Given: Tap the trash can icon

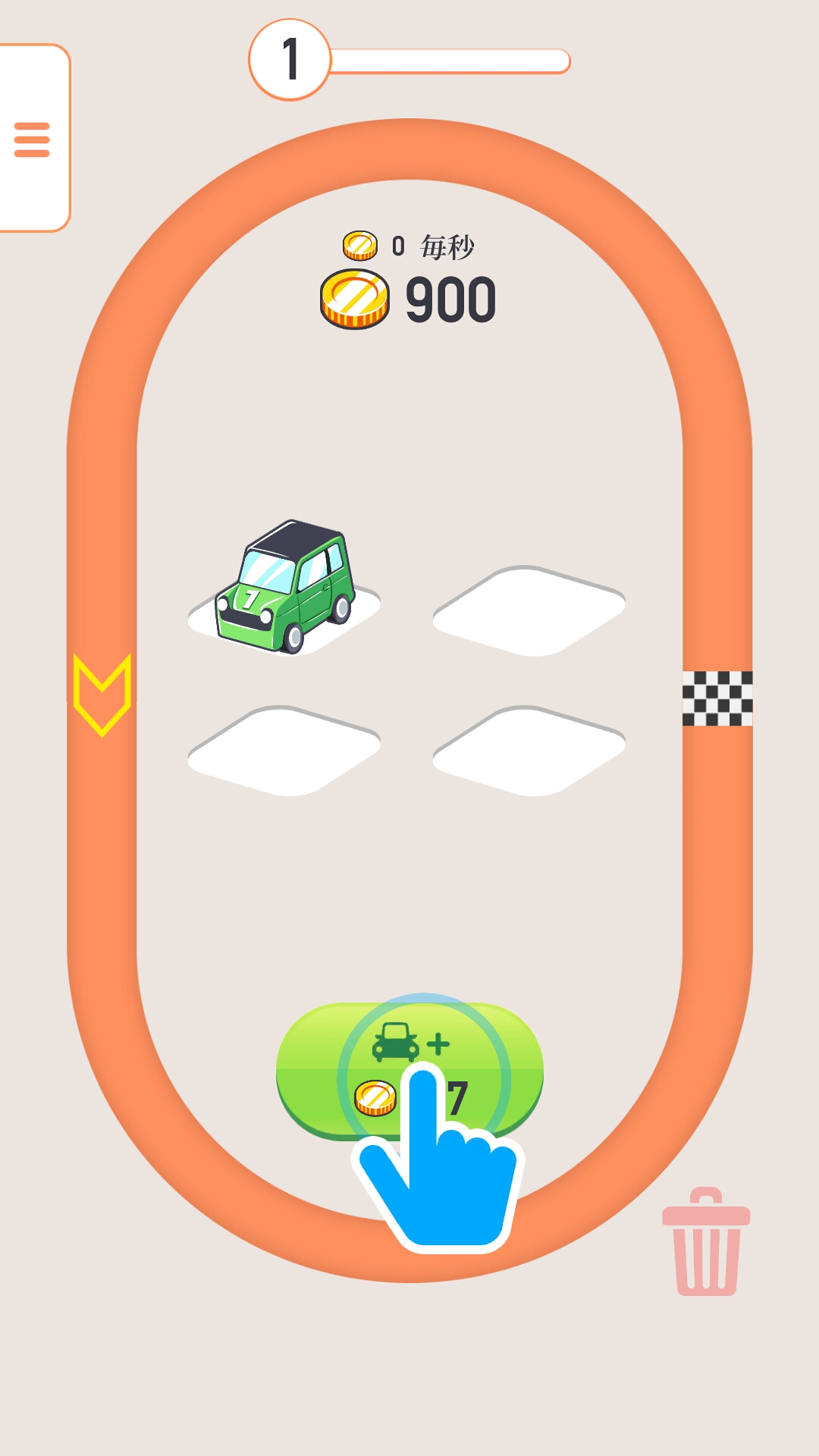Looking at the screenshot, I should coord(706,1243).
